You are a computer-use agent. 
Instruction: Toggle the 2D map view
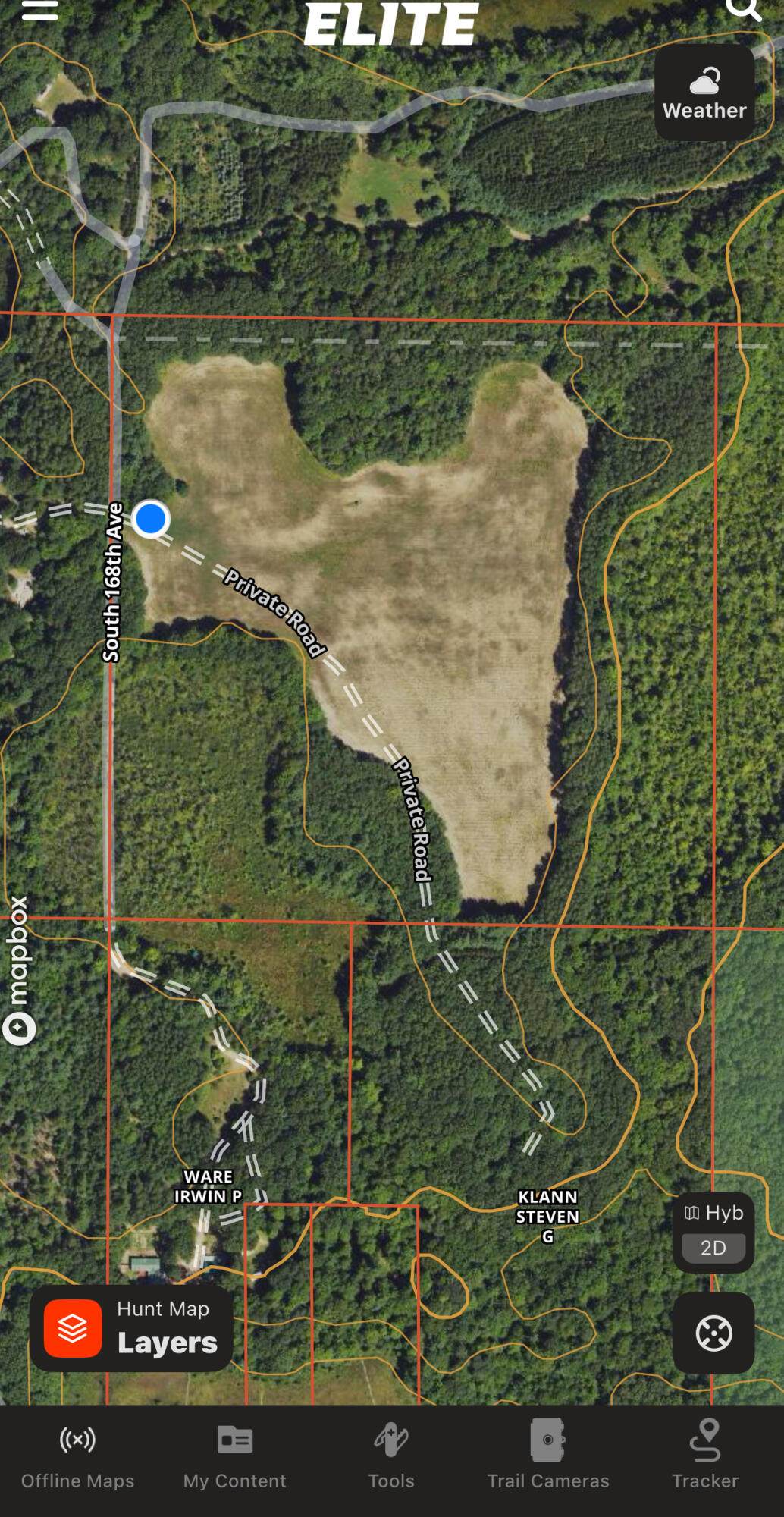pos(713,1248)
